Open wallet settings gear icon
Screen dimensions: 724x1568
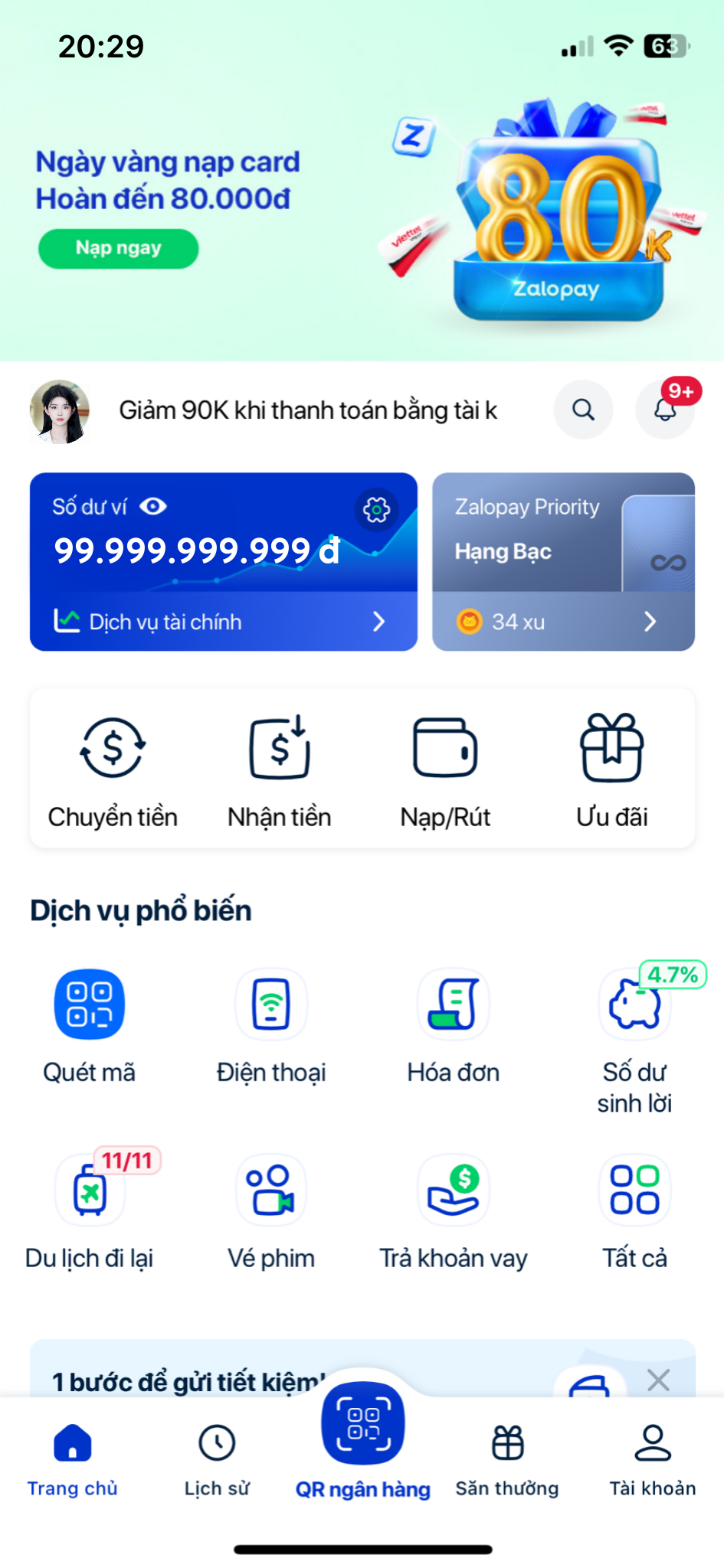click(x=376, y=509)
